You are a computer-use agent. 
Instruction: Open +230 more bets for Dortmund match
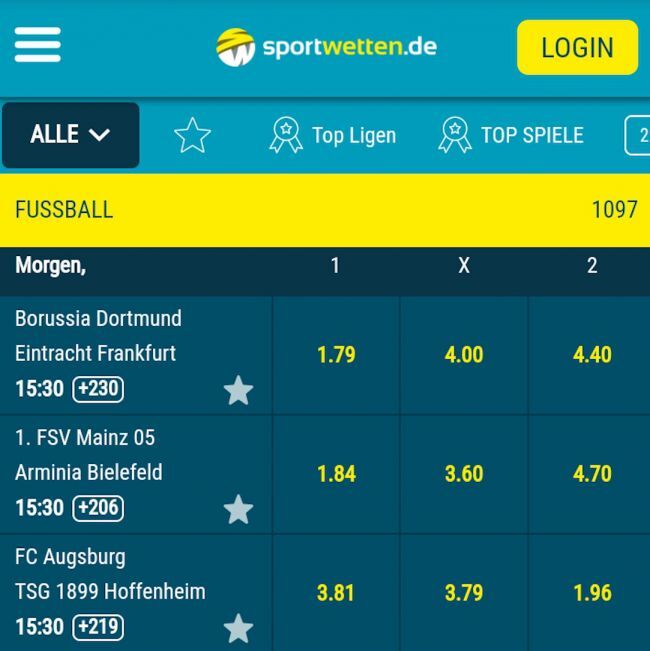point(97,388)
